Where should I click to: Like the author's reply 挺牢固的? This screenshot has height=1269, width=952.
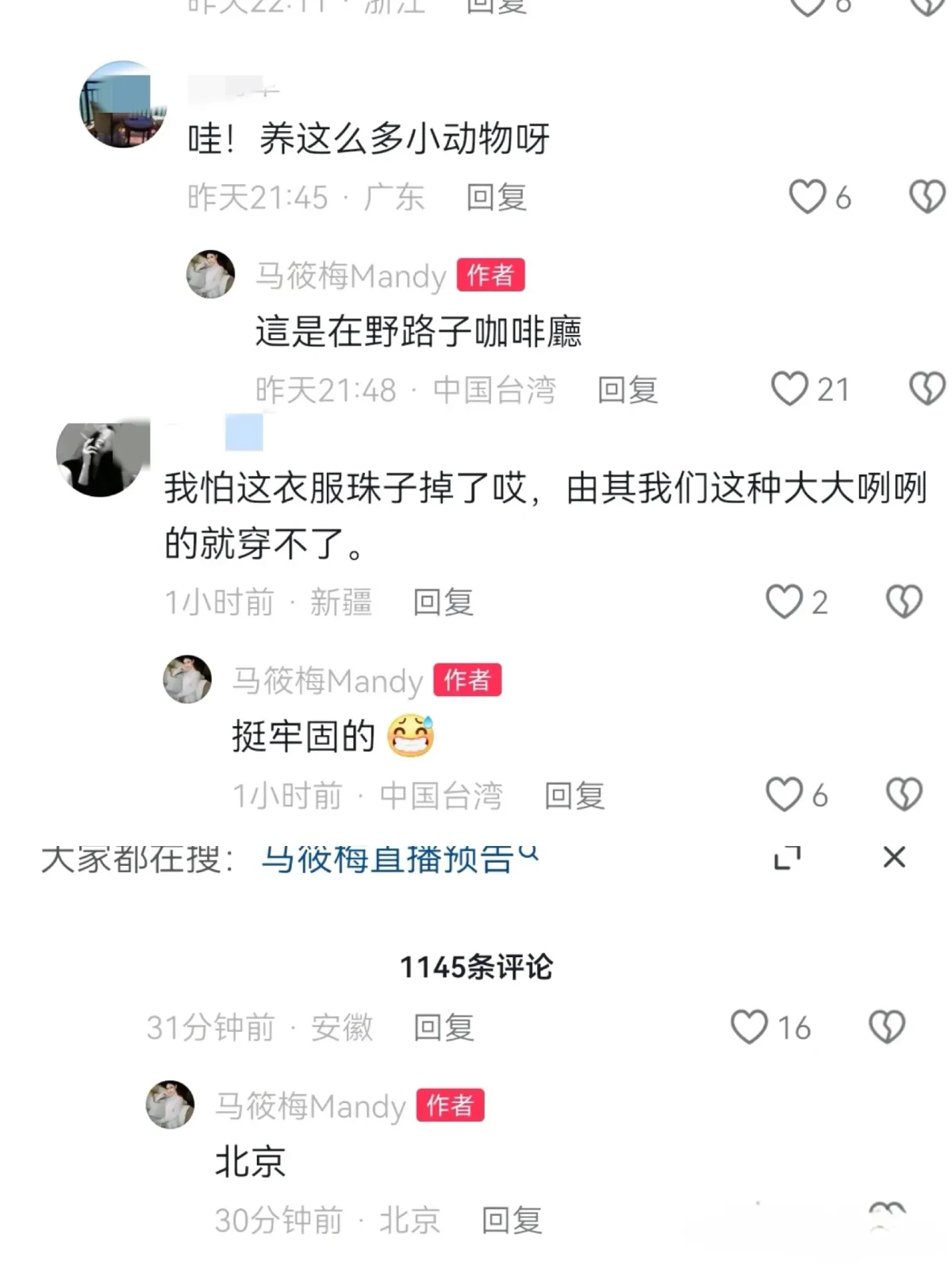point(784,794)
